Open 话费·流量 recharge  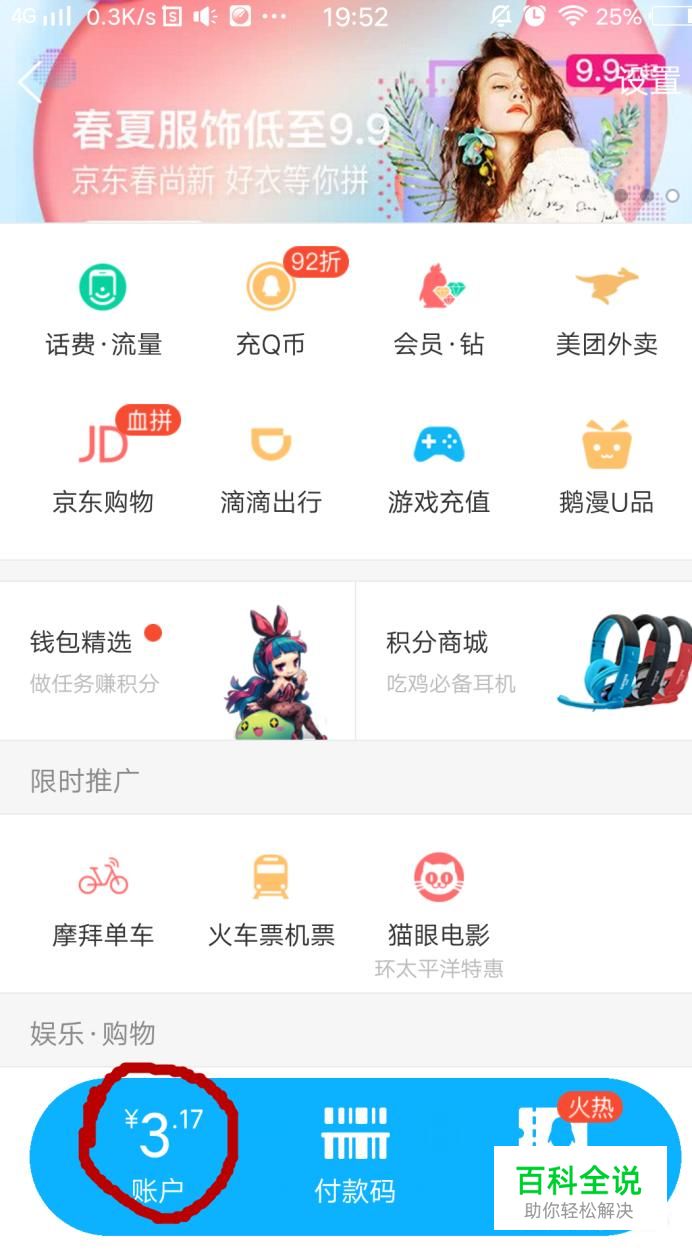pos(103,310)
